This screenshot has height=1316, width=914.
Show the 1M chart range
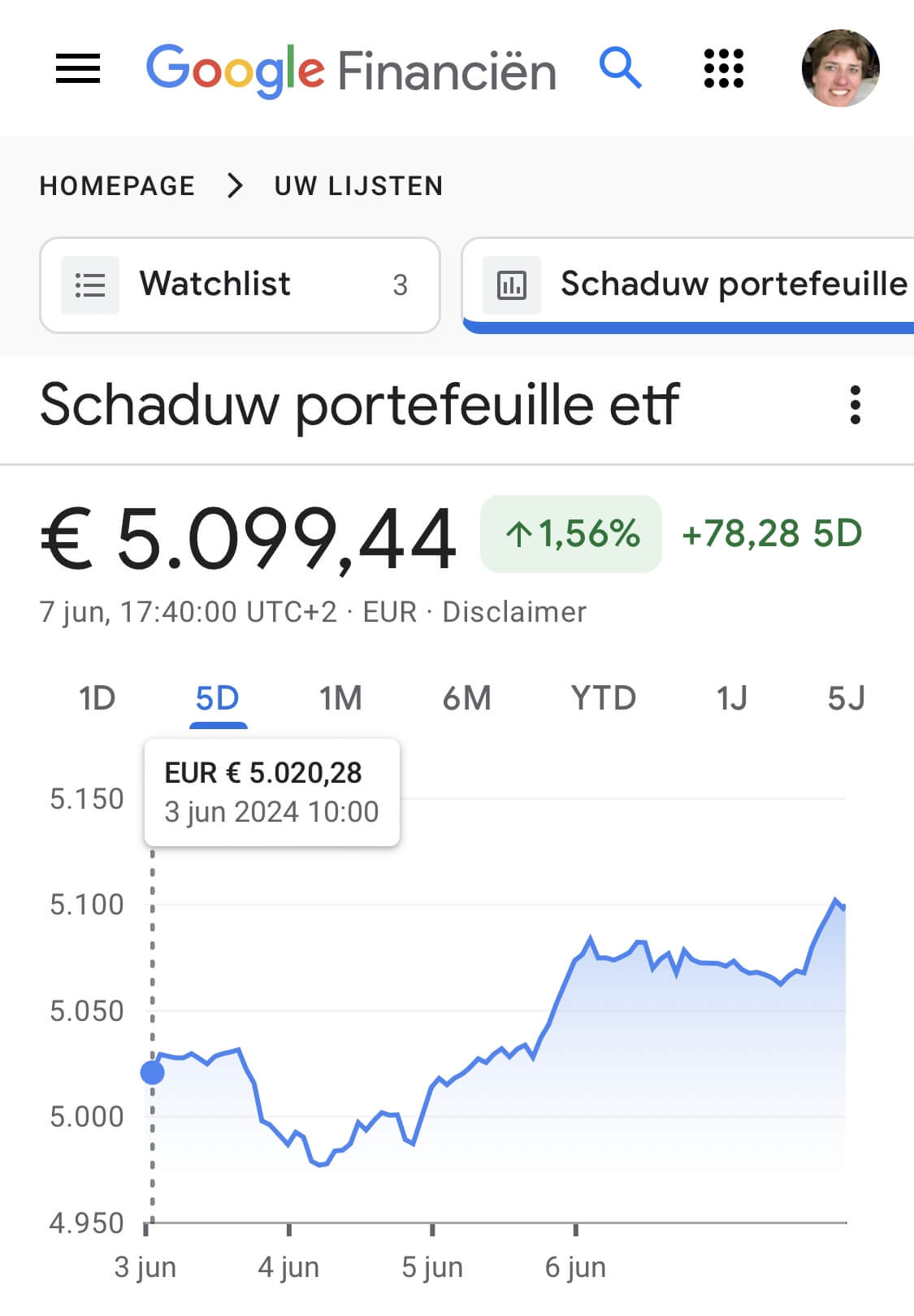tap(340, 698)
